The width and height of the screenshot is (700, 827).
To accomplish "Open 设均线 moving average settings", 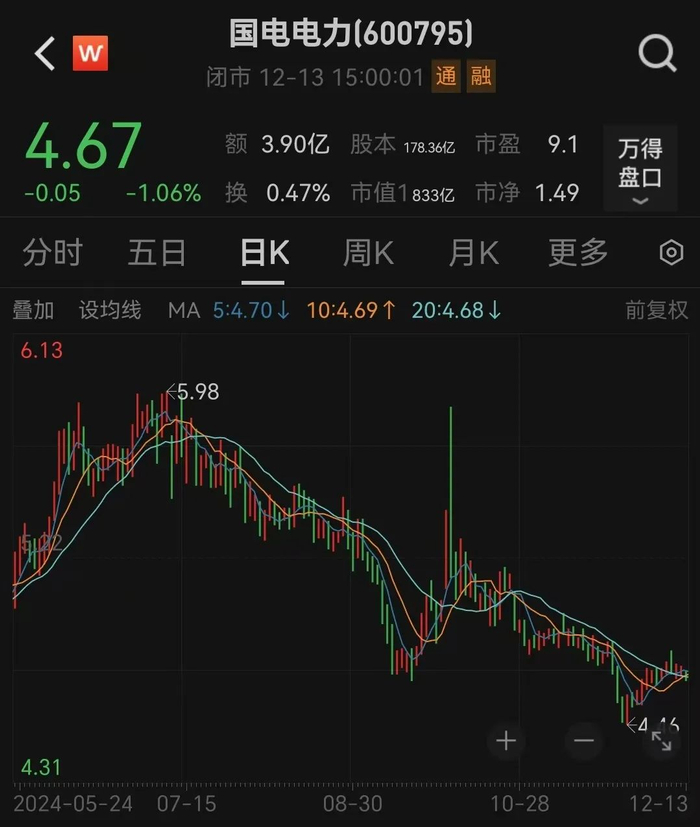I will 110,310.
